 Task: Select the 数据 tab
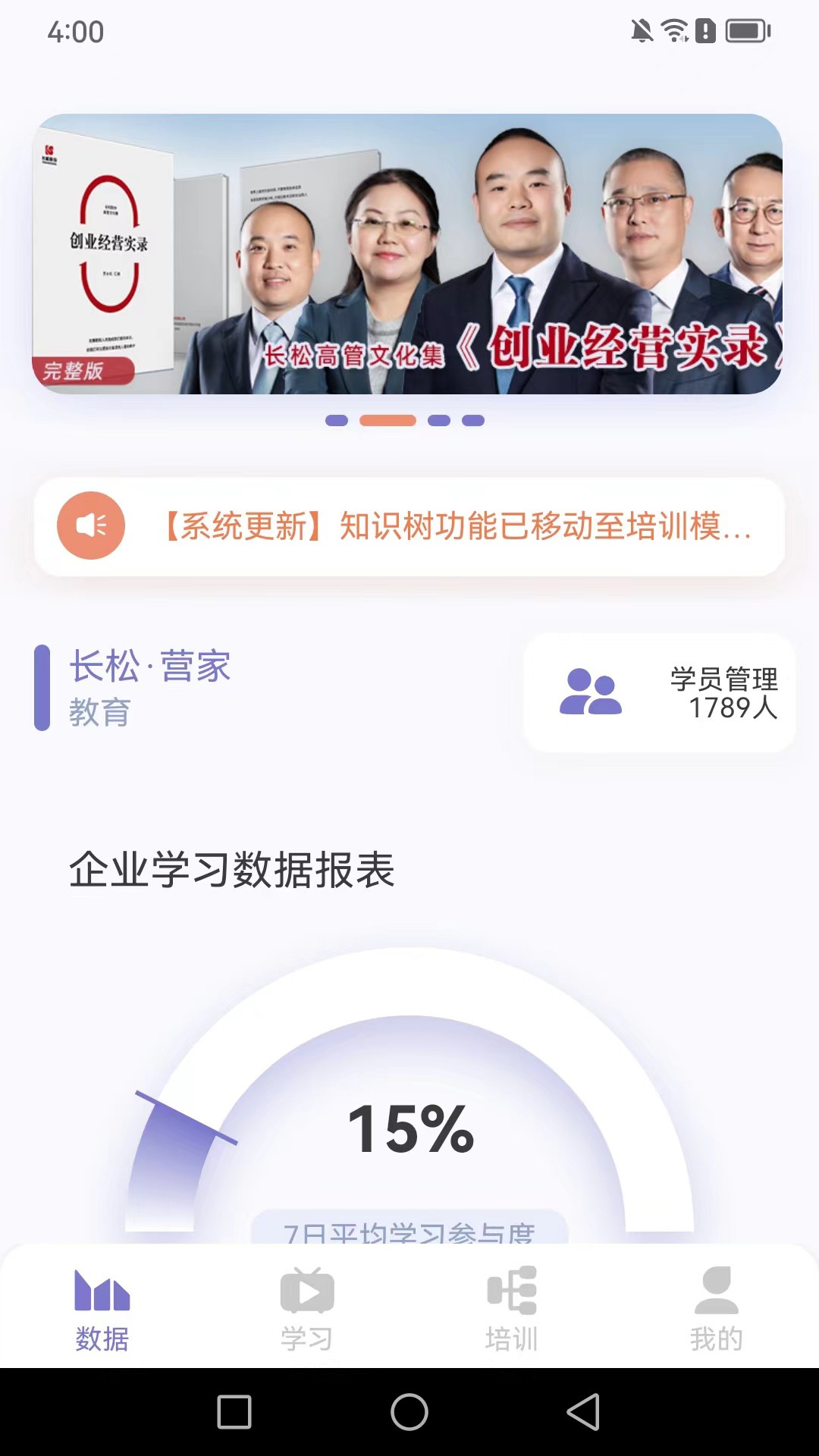coord(102,1309)
